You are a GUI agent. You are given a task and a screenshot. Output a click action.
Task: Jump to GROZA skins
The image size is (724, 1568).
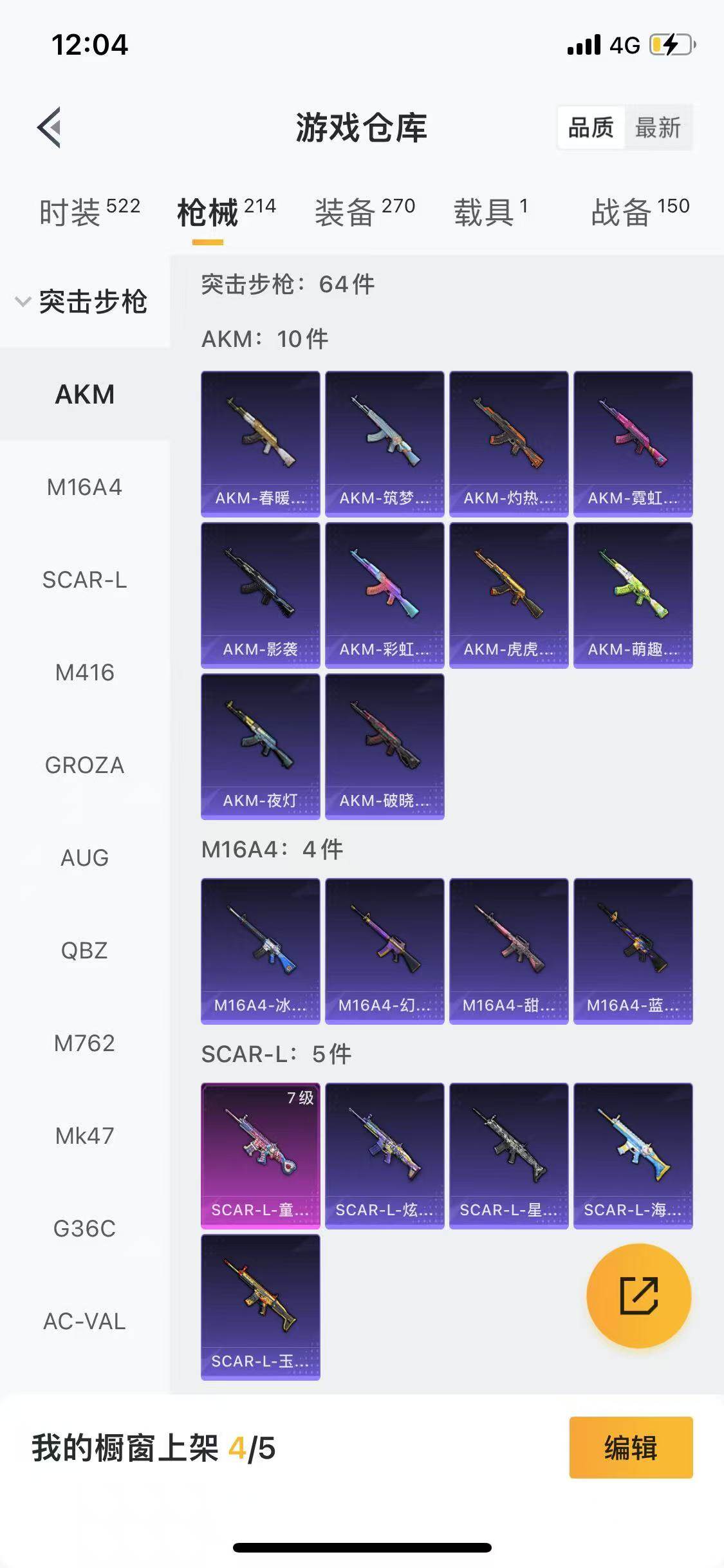coord(84,765)
